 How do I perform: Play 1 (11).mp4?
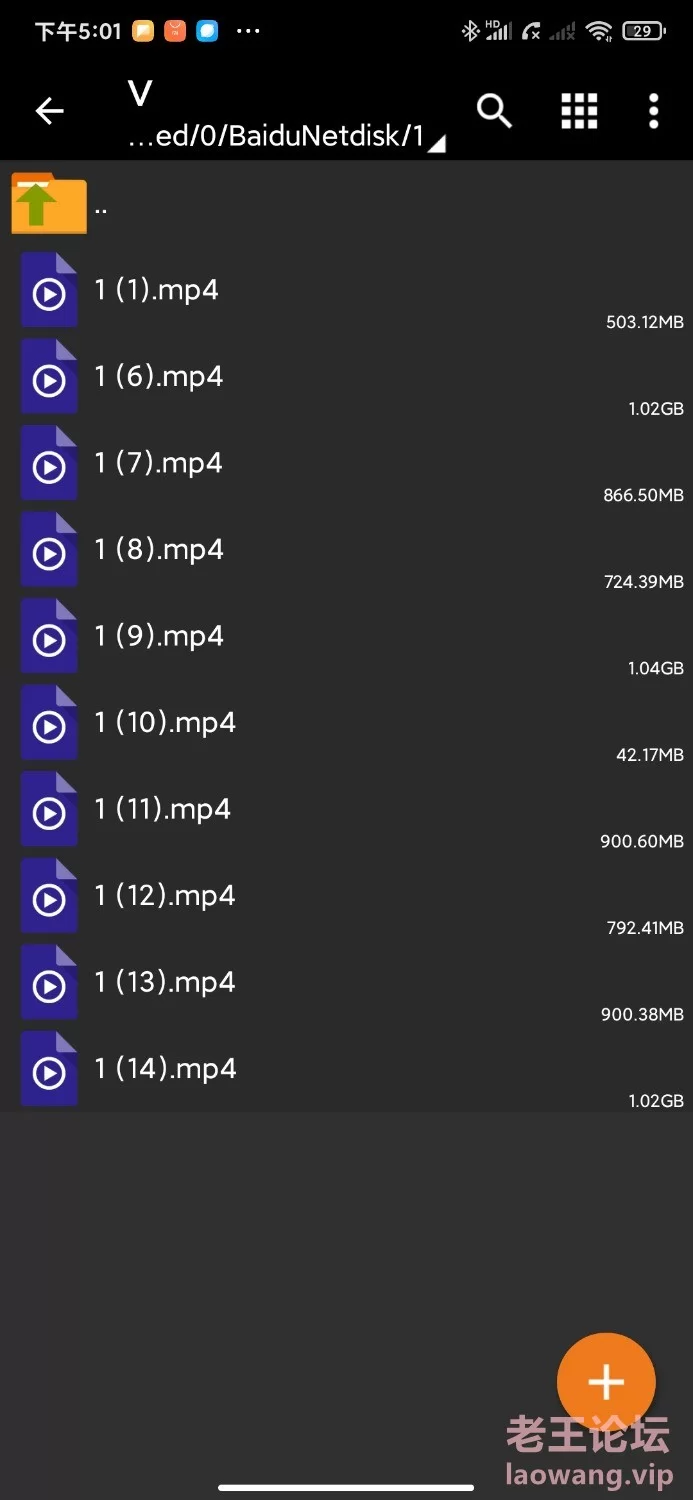(346, 809)
